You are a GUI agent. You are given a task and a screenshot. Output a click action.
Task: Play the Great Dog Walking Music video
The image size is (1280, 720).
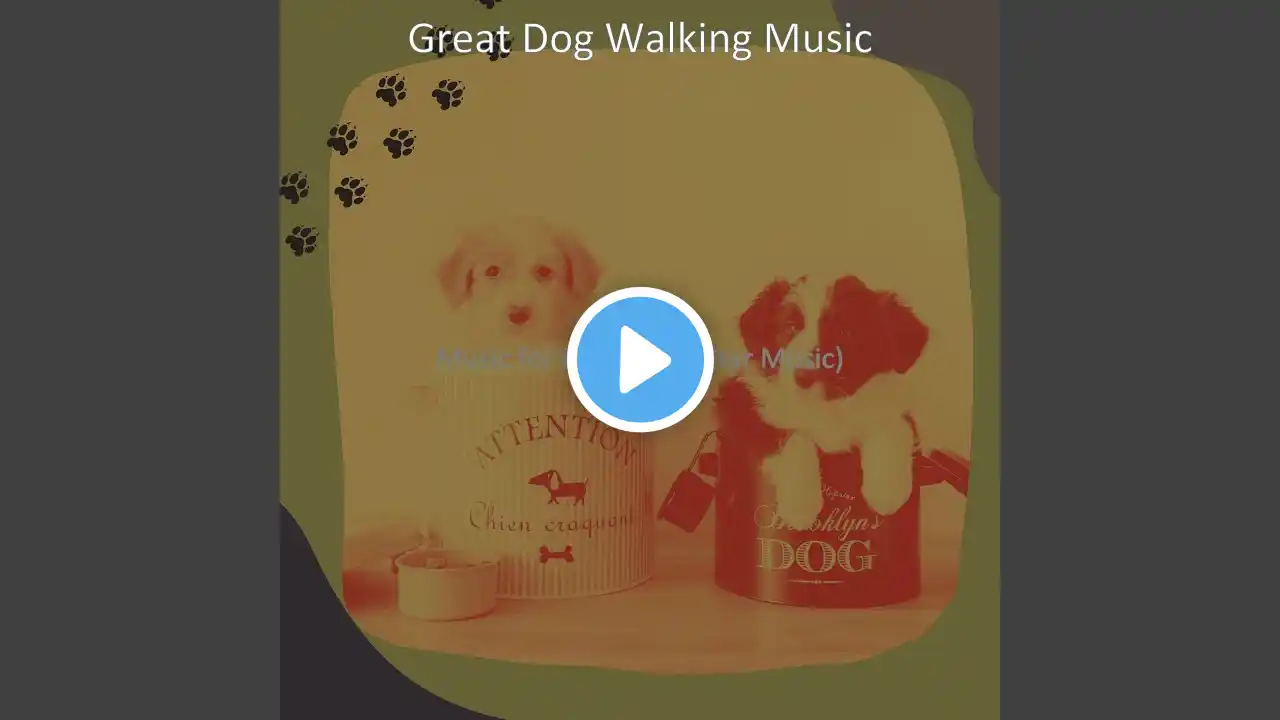pos(640,359)
